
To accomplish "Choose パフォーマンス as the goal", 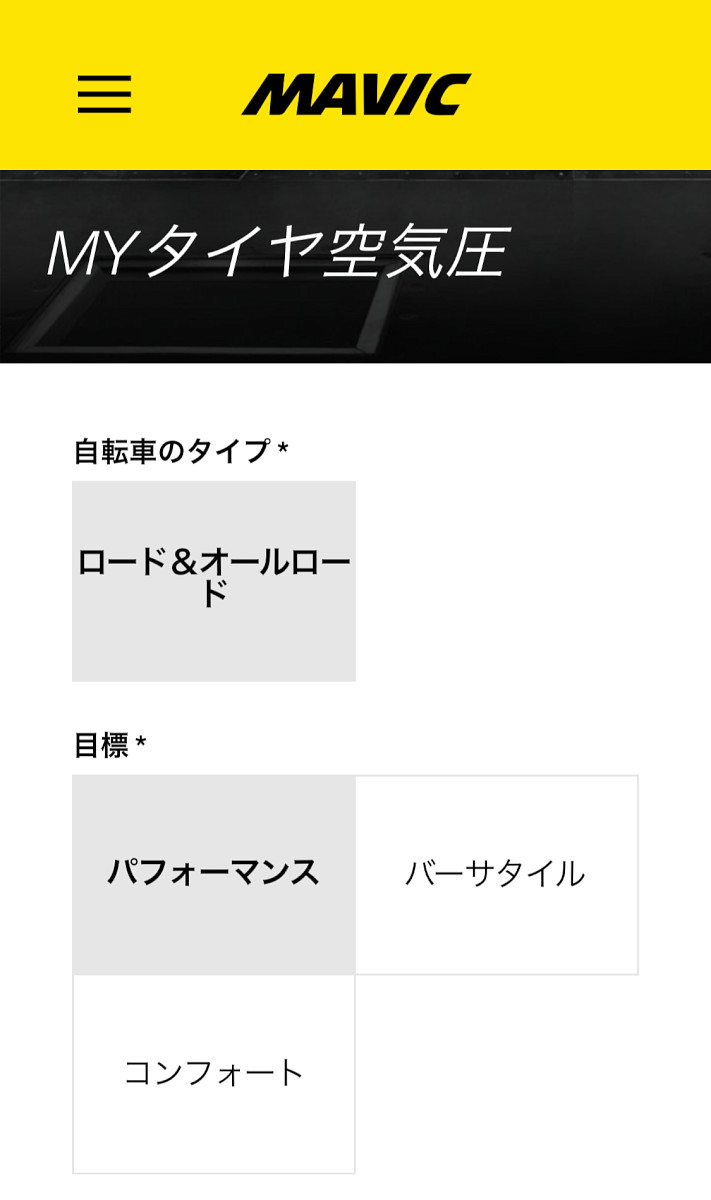I will (x=214, y=874).
